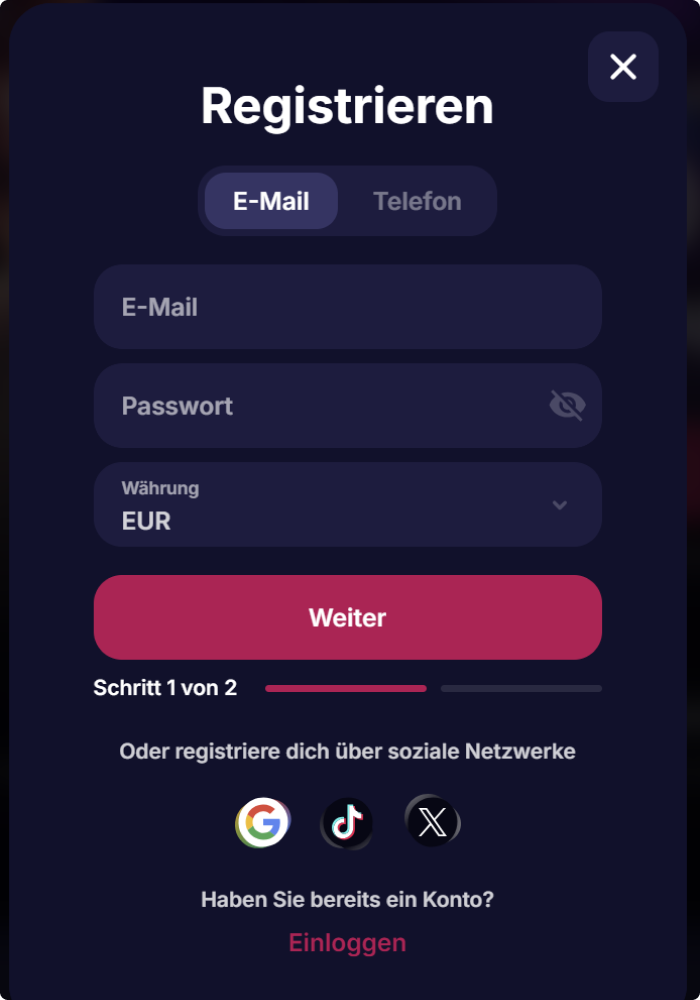Tap the Weiter button
Image resolution: width=700 pixels, height=1000 pixels.
(347, 617)
